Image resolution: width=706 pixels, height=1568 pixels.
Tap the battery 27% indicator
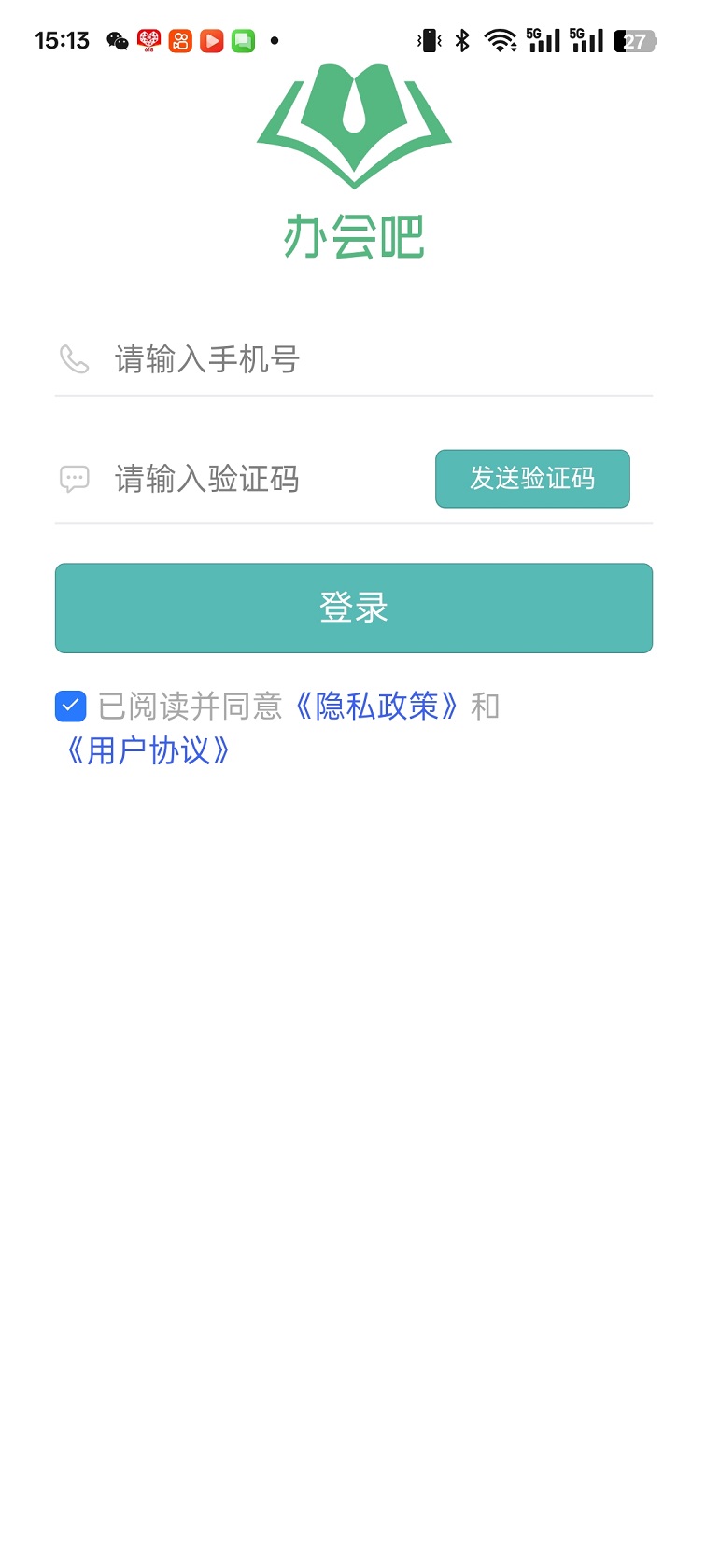pyautogui.click(x=633, y=40)
